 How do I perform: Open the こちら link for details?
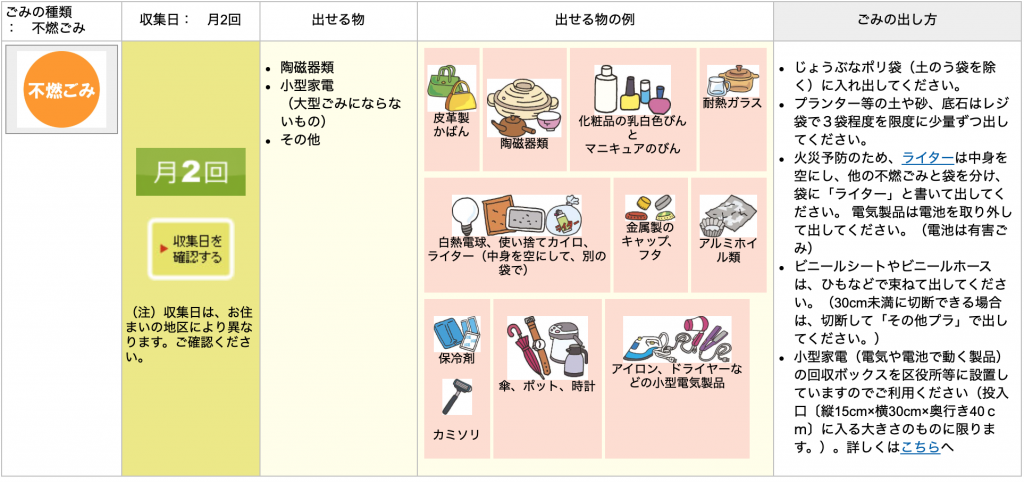(920, 447)
